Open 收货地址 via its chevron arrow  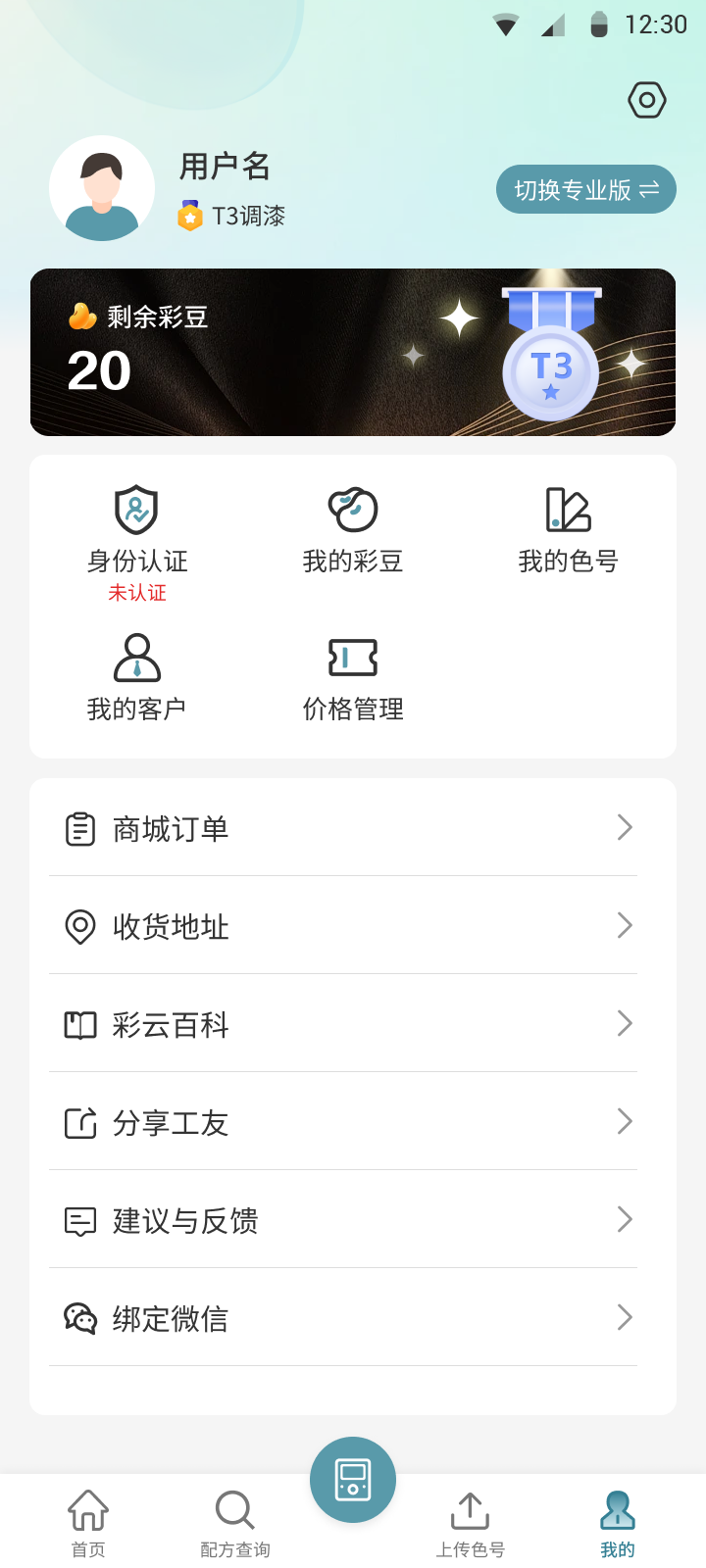[625, 925]
